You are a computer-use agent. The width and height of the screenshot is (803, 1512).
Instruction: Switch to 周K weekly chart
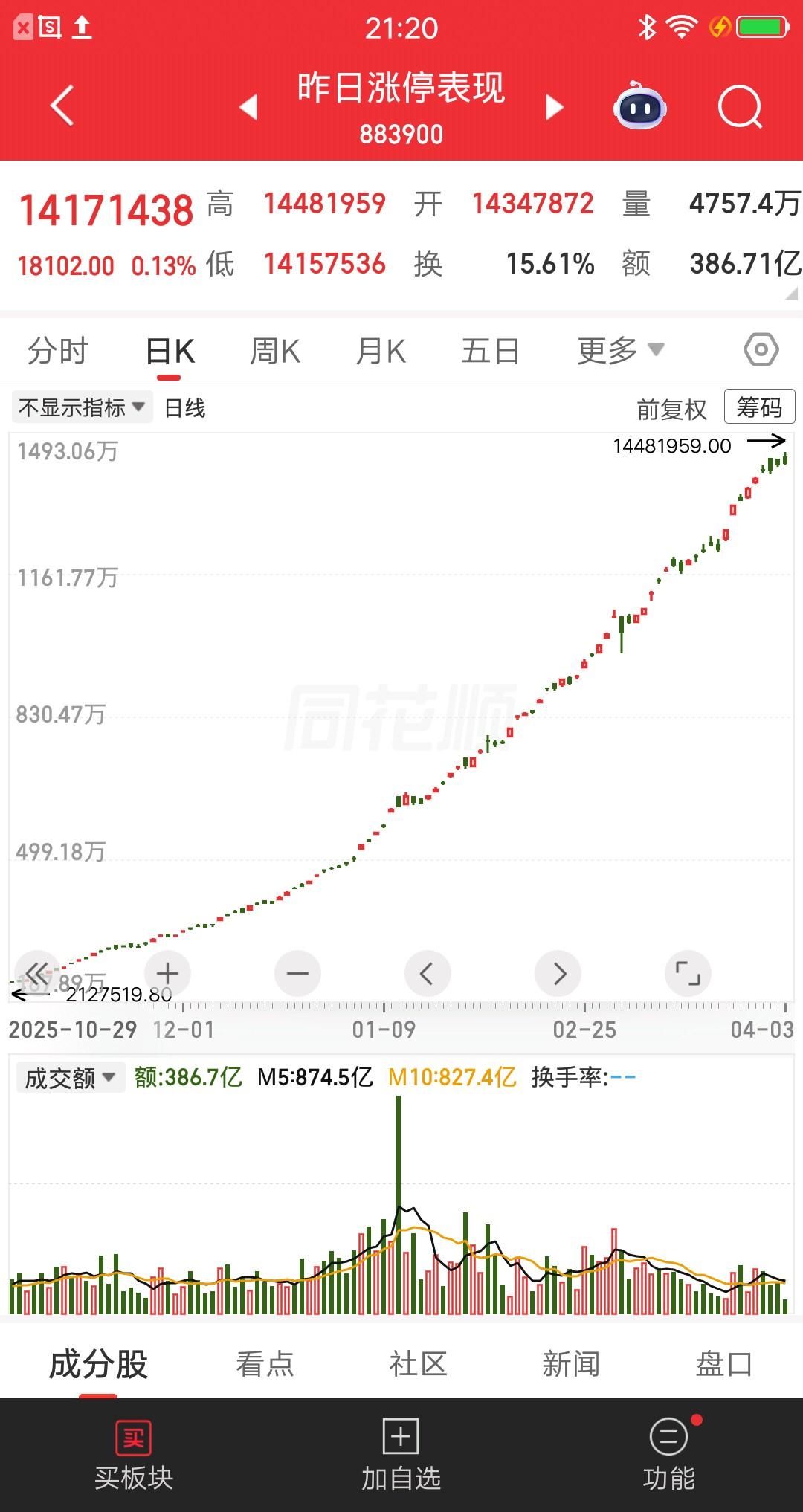click(274, 349)
